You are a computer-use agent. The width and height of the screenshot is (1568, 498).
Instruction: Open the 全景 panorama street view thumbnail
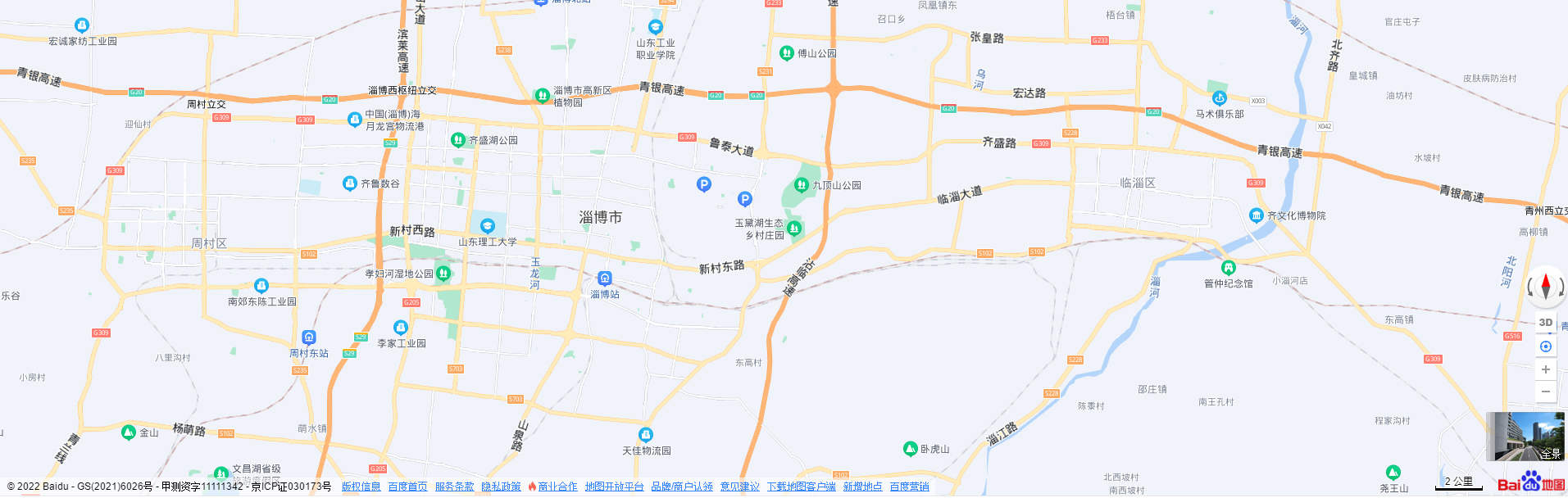(x=1525, y=437)
